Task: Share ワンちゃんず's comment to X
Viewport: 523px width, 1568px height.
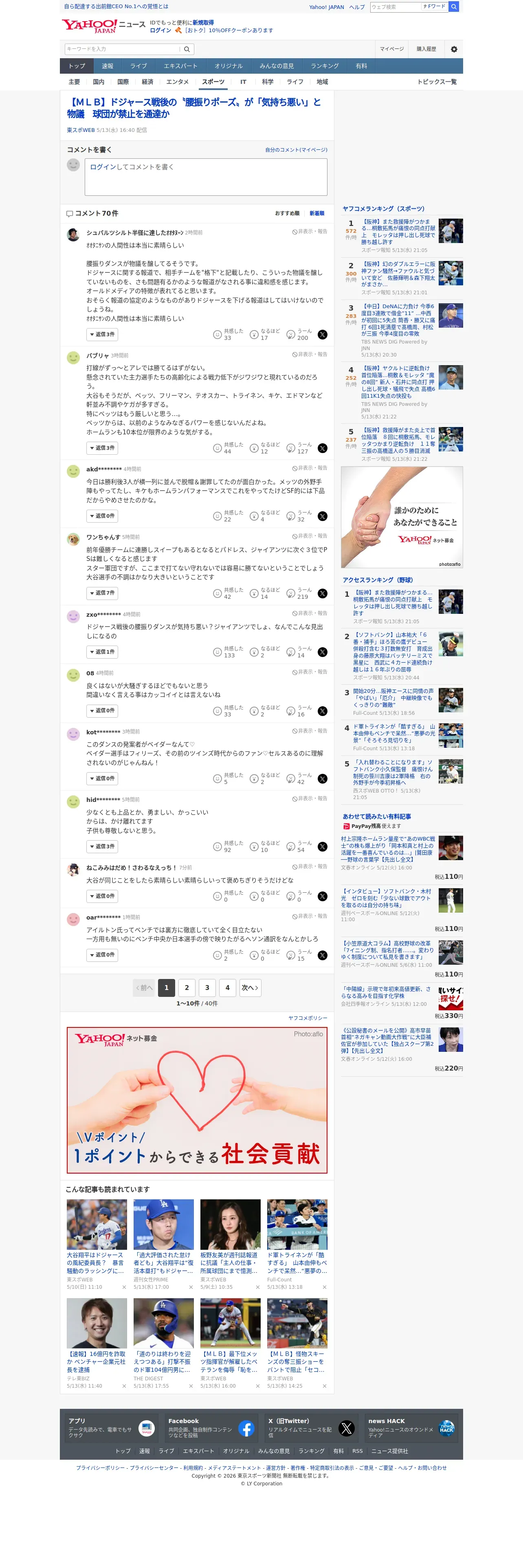Action: tap(322, 593)
